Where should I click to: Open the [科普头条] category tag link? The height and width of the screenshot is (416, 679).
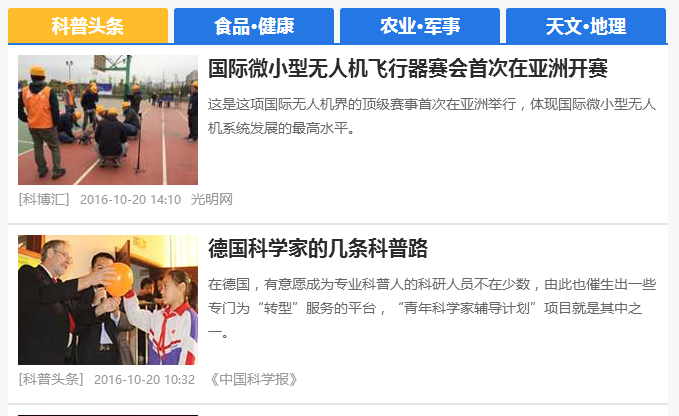pos(51,379)
